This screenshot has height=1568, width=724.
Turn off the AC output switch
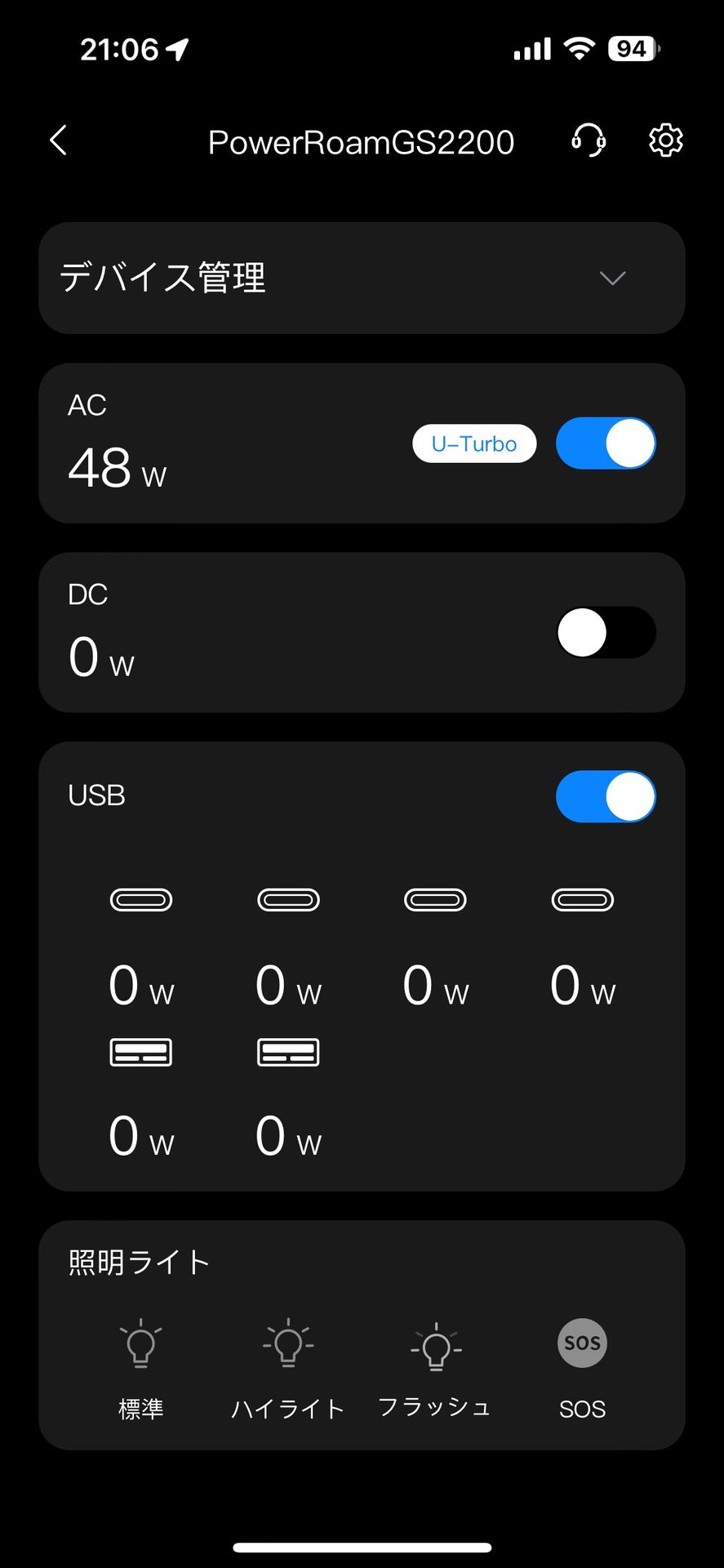pyautogui.click(x=606, y=443)
